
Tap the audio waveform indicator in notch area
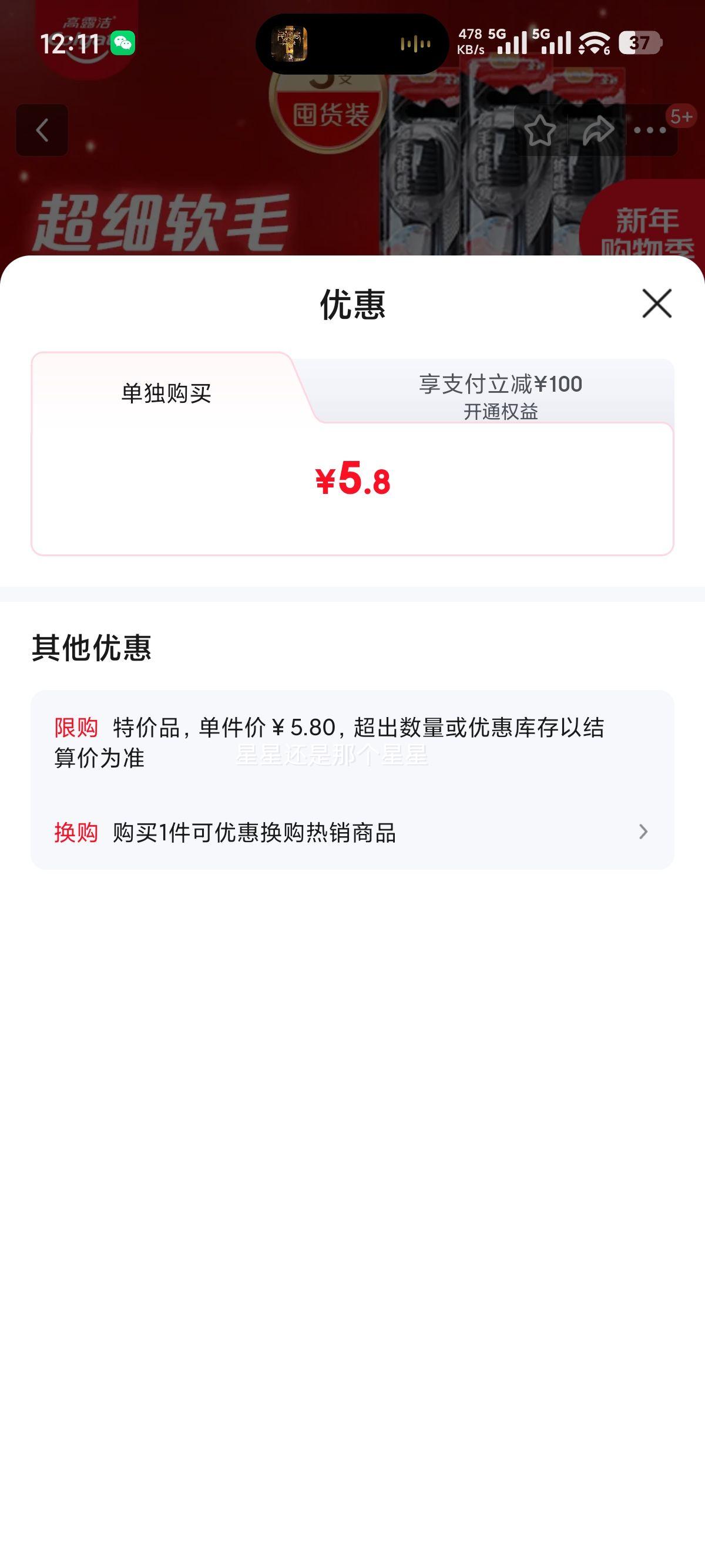[415, 44]
